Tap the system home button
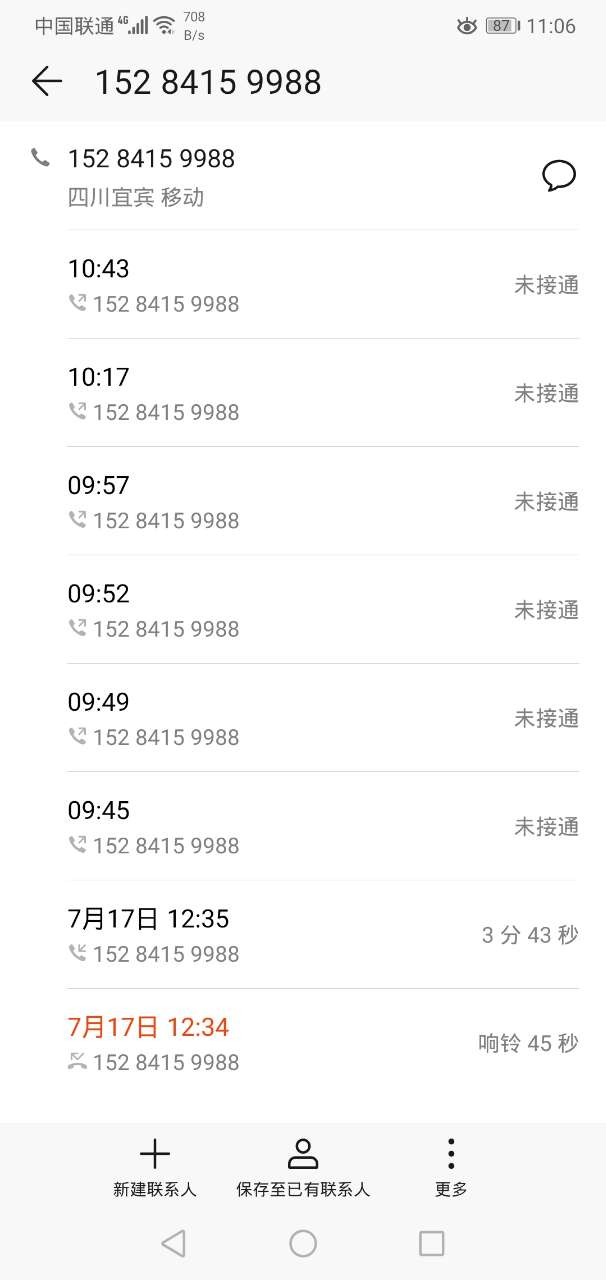Viewport: 606px width, 1280px height. [303, 1243]
